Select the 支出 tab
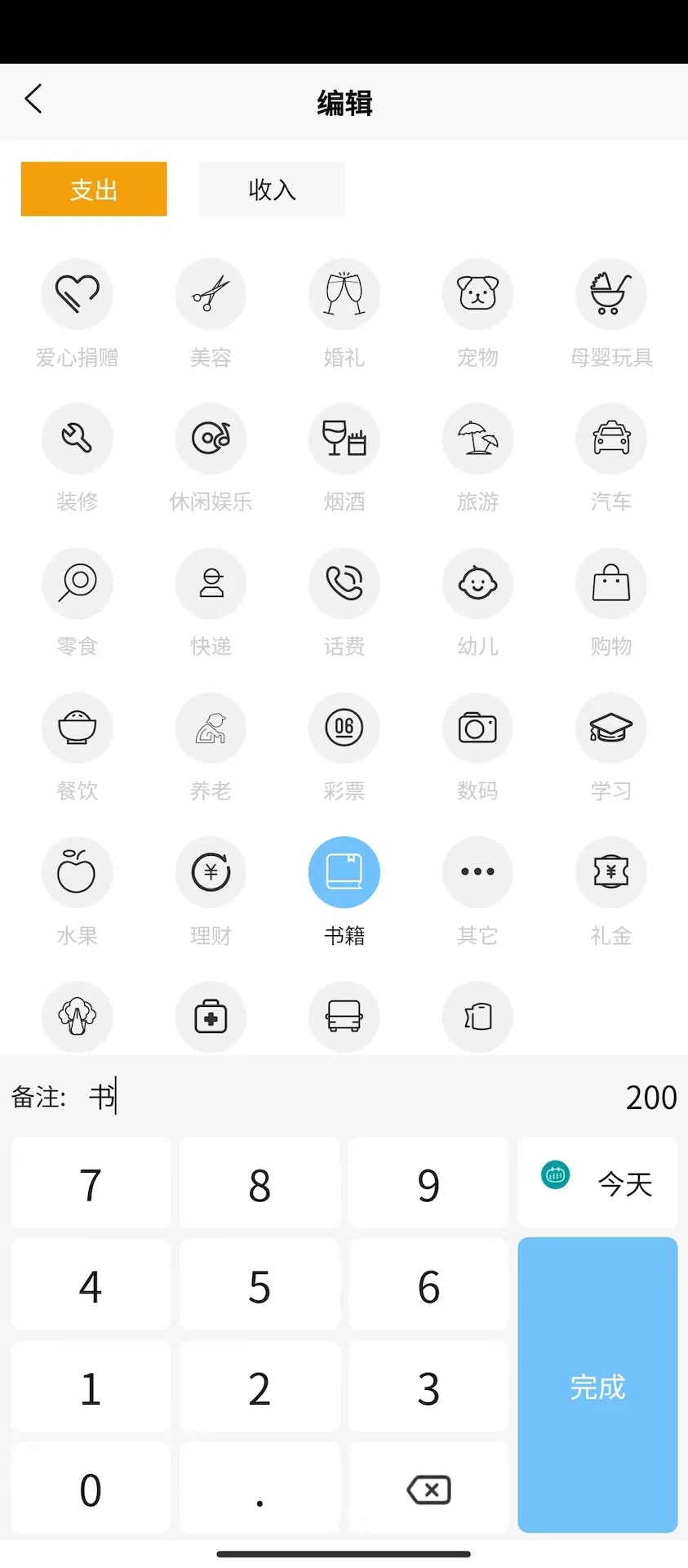 click(x=94, y=189)
